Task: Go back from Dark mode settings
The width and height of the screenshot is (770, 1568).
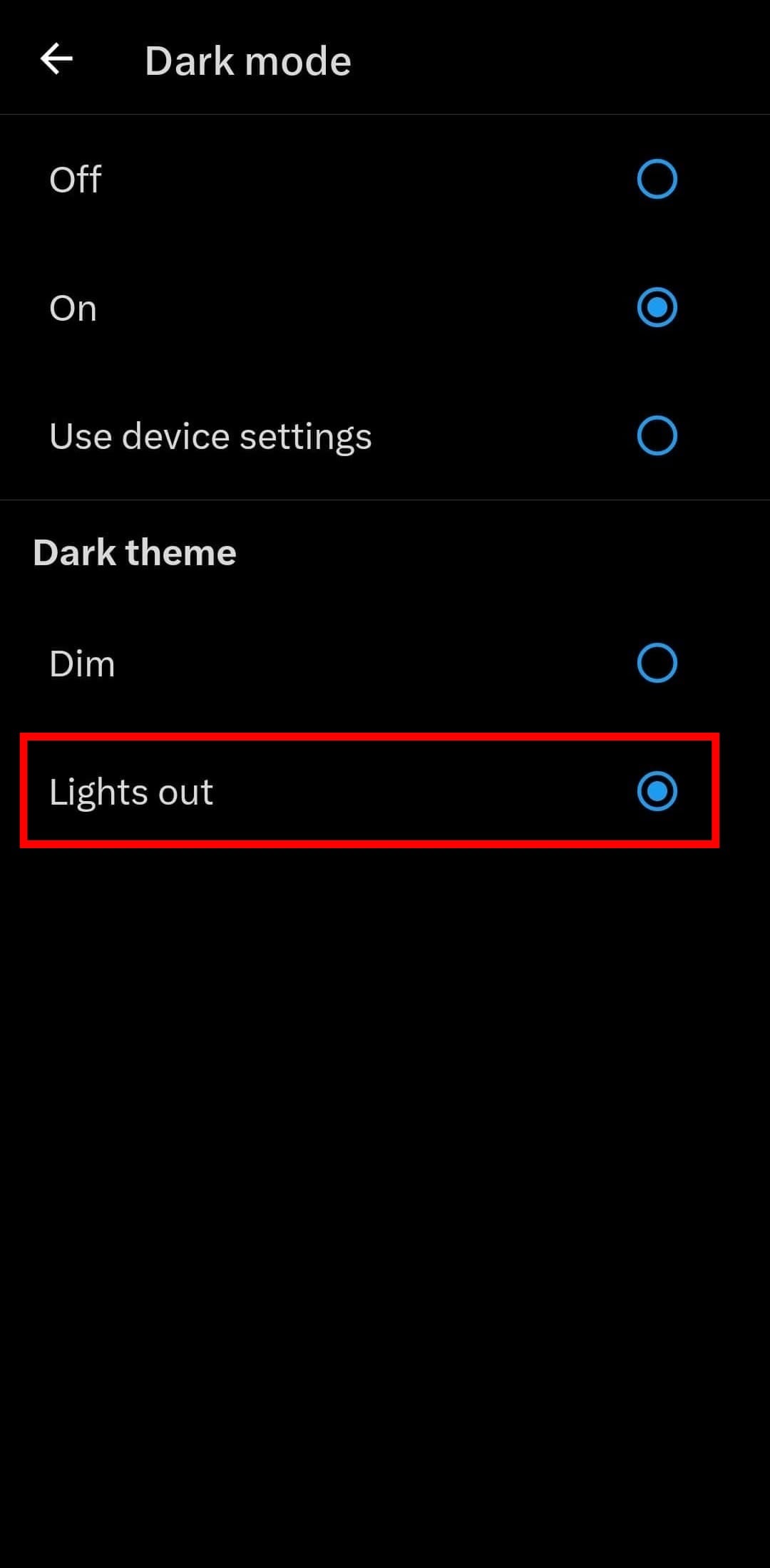Action: tap(56, 59)
